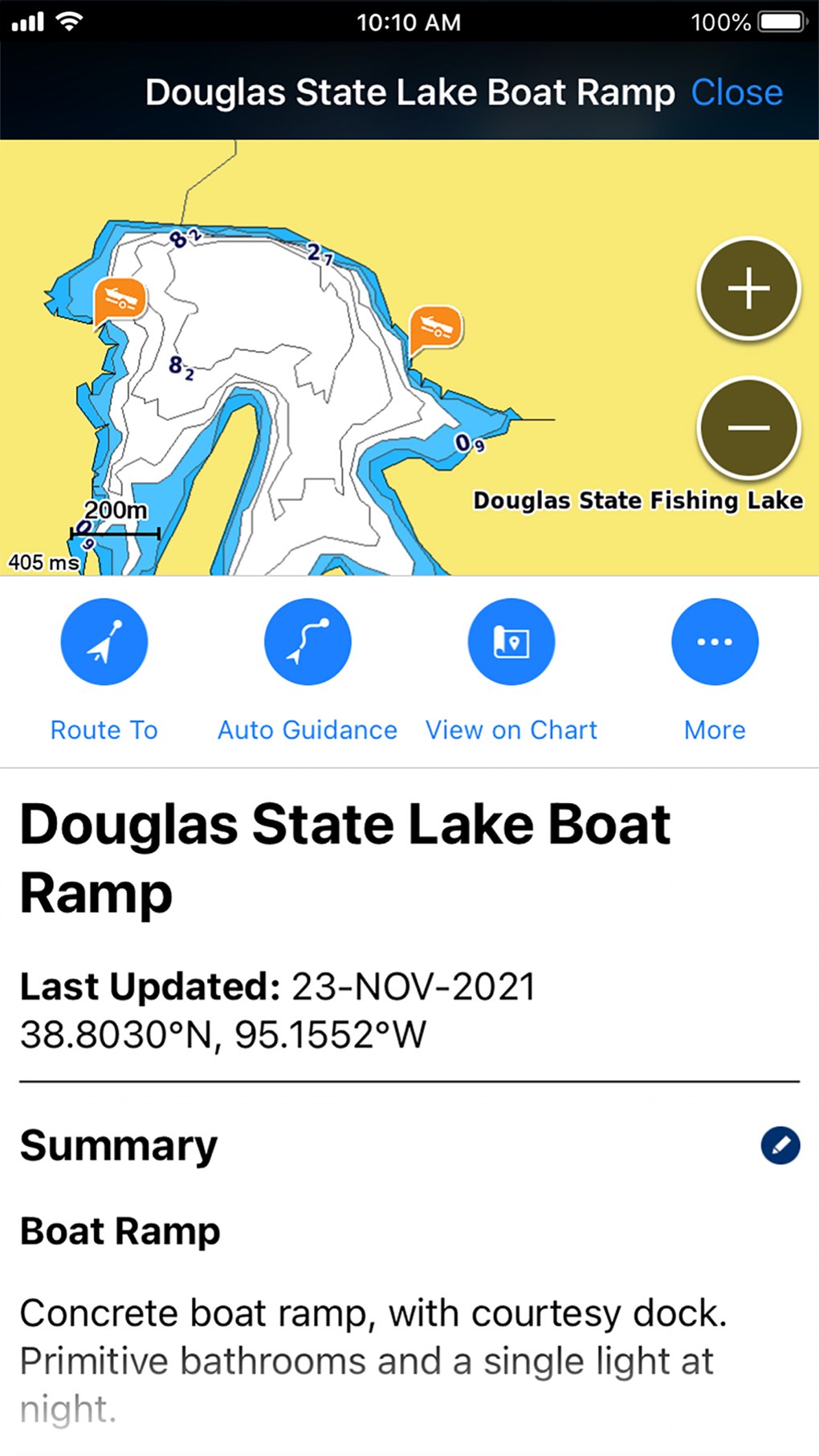Viewport: 819px width, 1456px height.
Task: Start Route To this boat ramp
Action: pyautogui.click(x=104, y=642)
